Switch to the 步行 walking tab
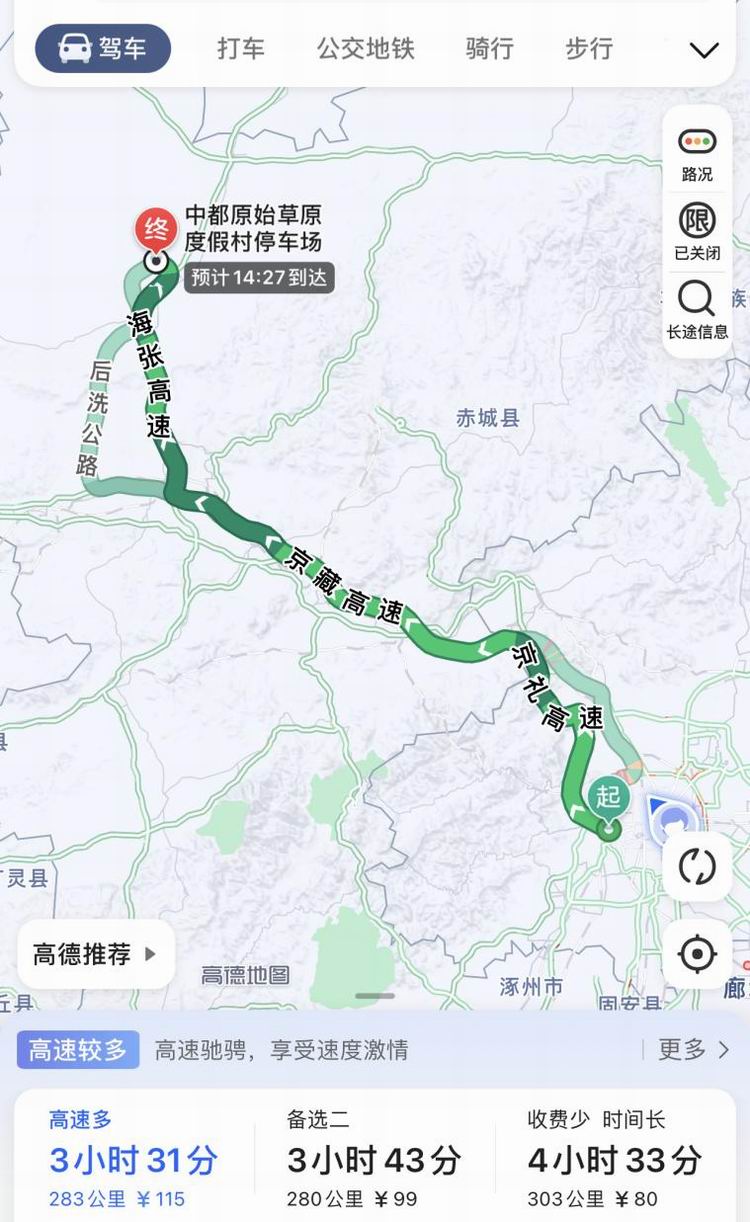 (x=589, y=48)
